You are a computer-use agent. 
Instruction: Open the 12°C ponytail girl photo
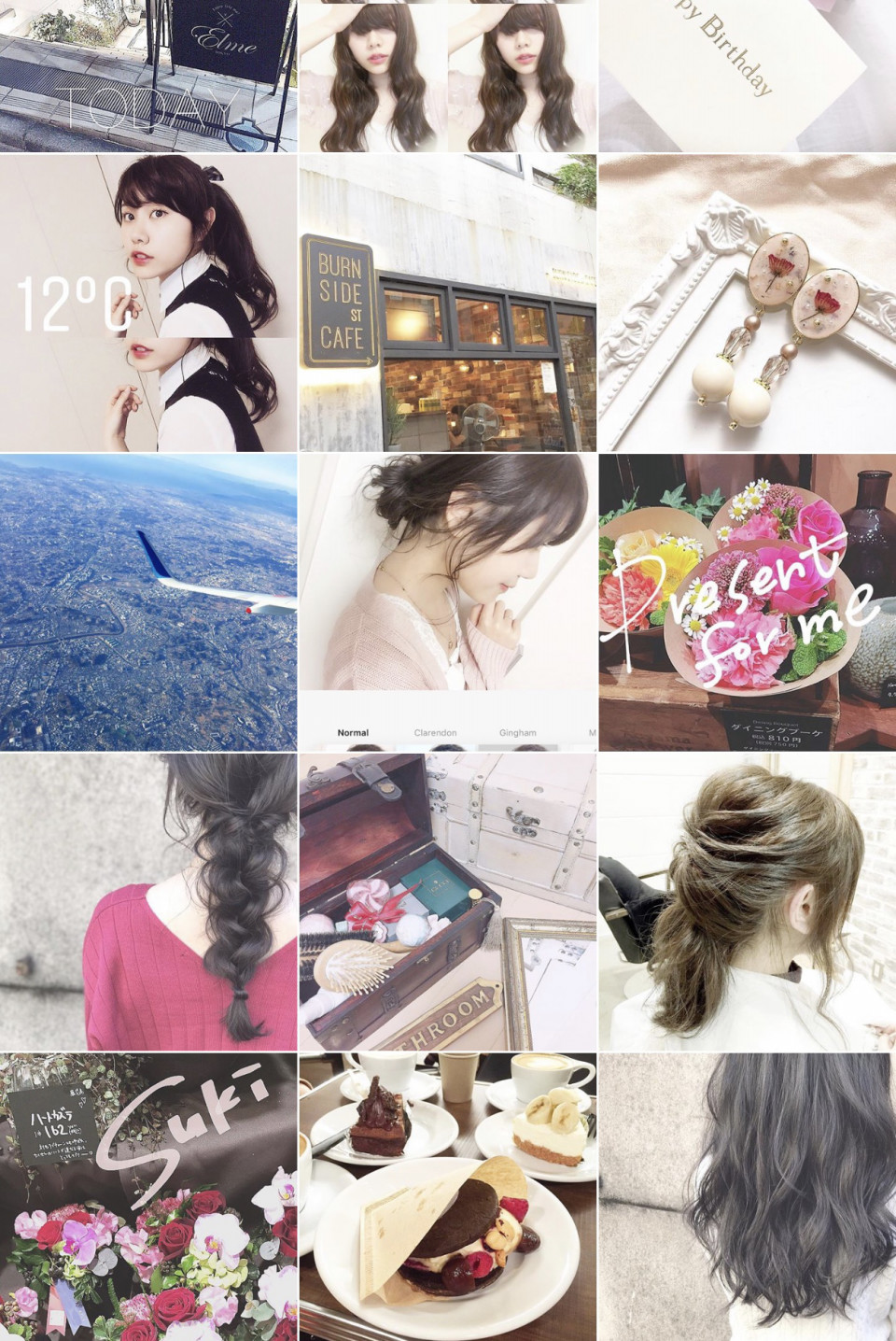point(148,303)
